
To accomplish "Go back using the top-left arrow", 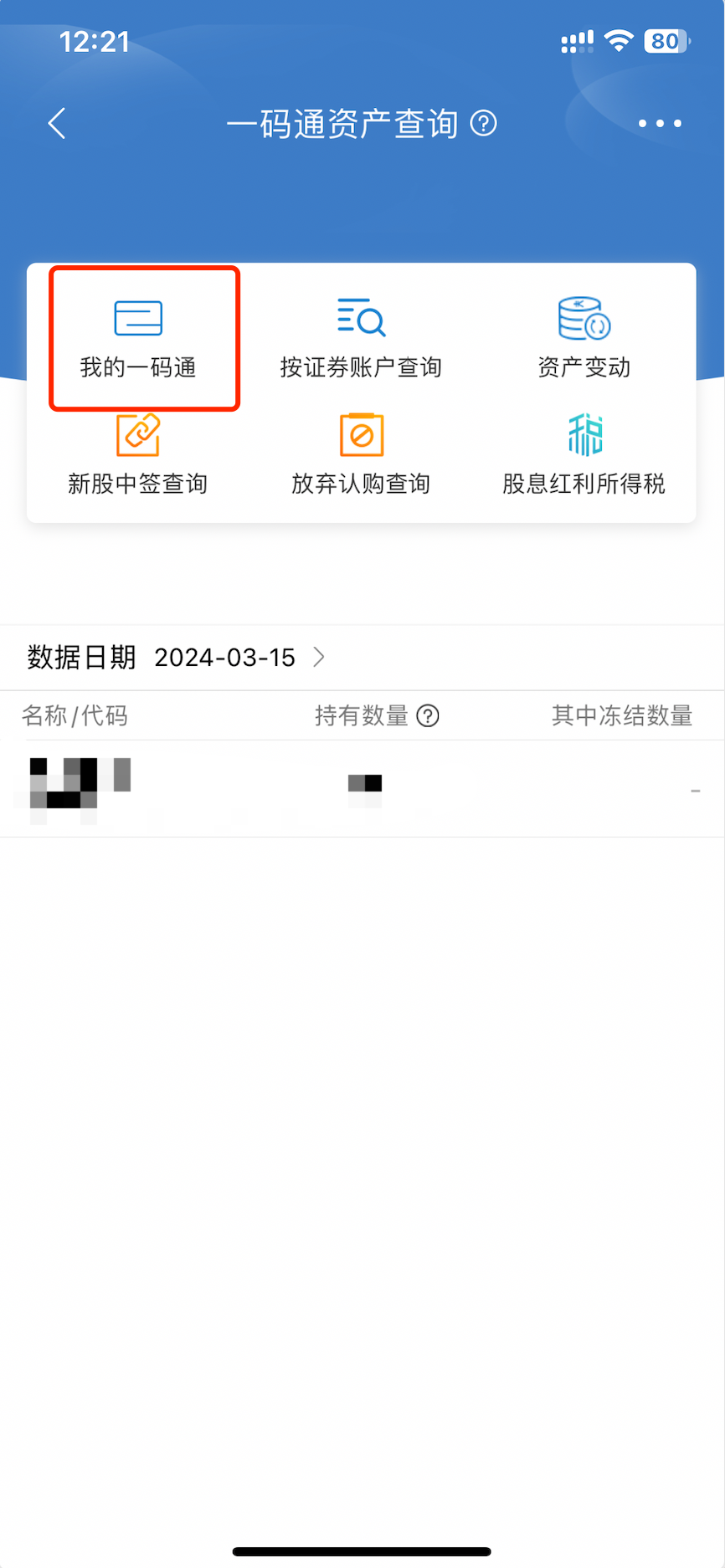I will click(57, 124).
